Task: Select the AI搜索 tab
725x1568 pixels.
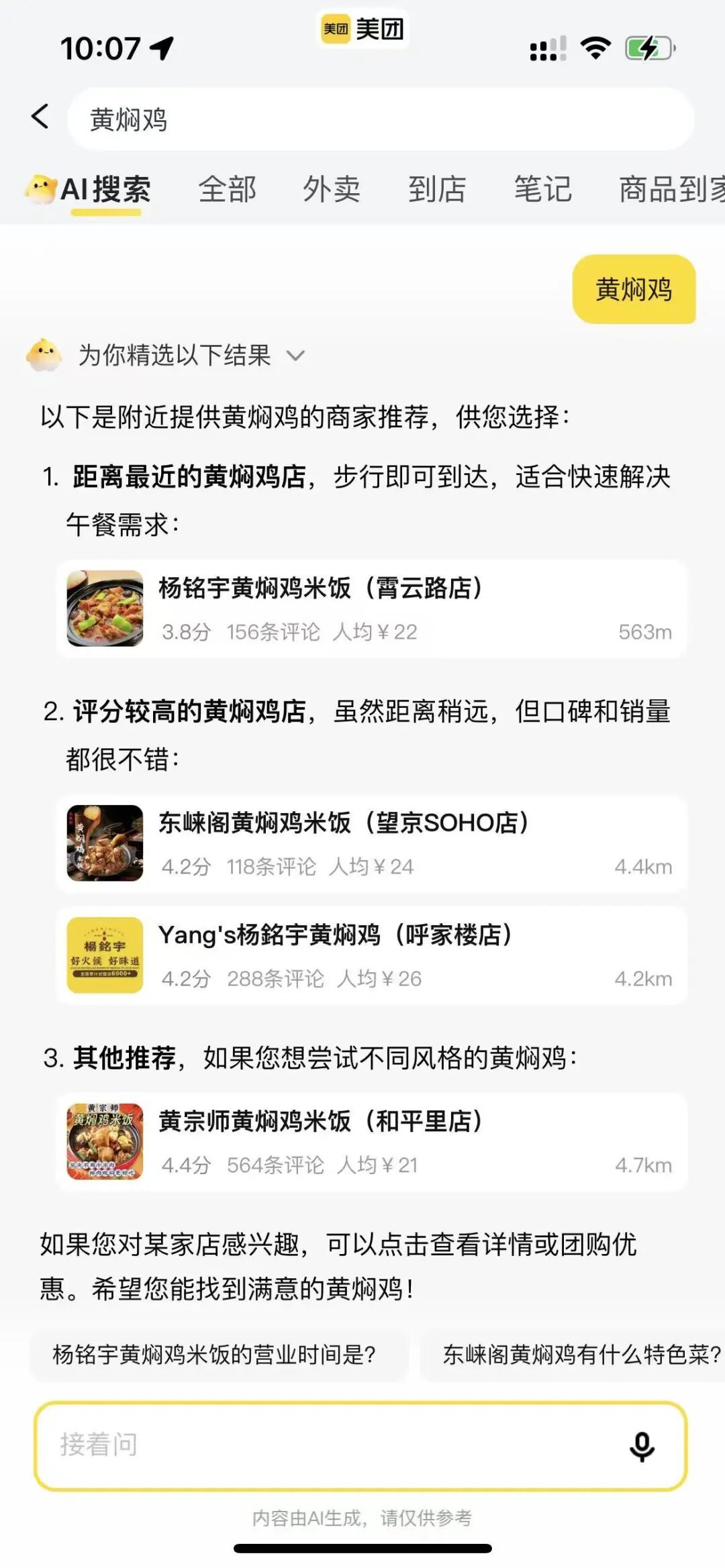Action: click(89, 190)
